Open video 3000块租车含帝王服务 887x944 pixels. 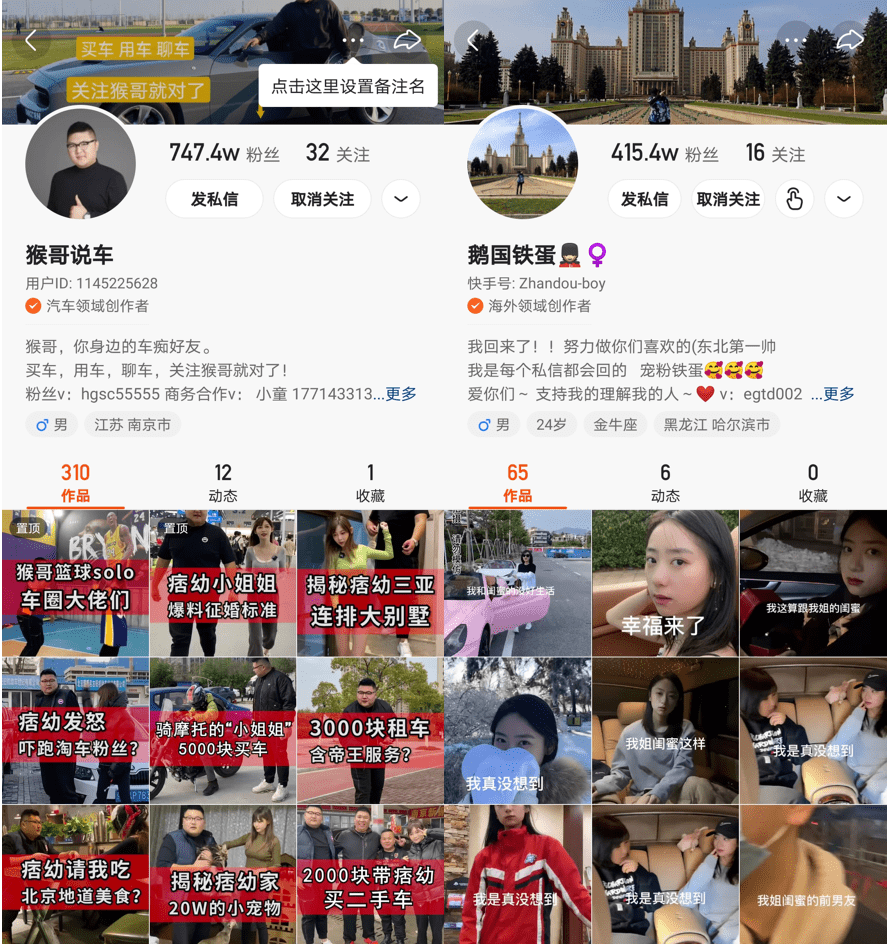pyautogui.click(x=369, y=730)
